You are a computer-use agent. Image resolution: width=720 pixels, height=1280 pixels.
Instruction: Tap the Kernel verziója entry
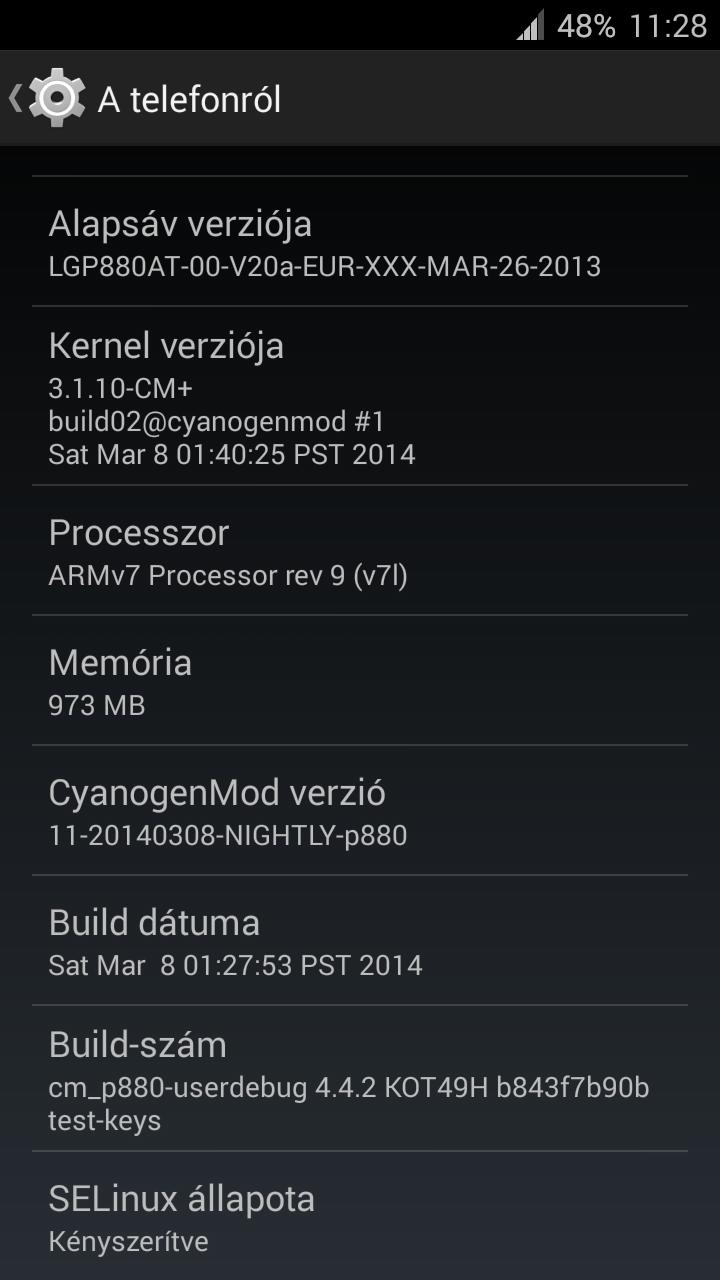[x=360, y=396]
